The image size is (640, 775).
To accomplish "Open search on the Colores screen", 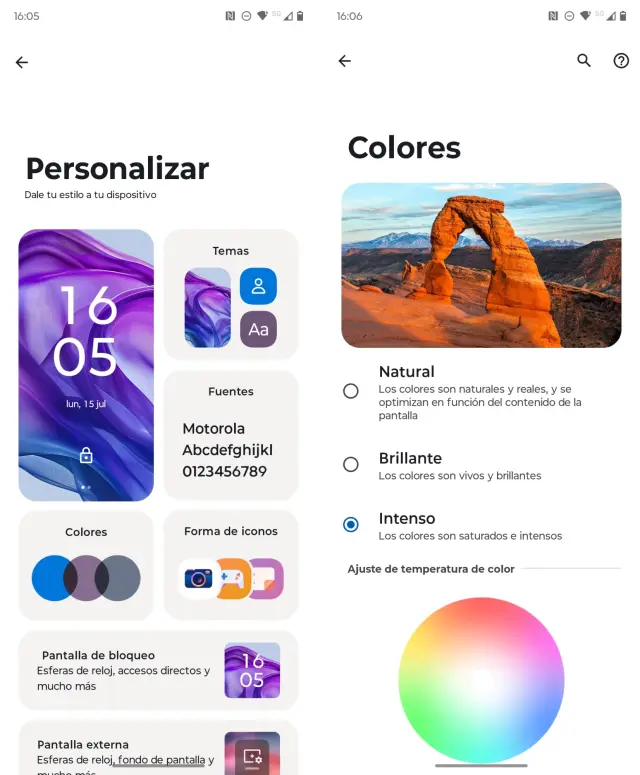I will pyautogui.click(x=584, y=61).
